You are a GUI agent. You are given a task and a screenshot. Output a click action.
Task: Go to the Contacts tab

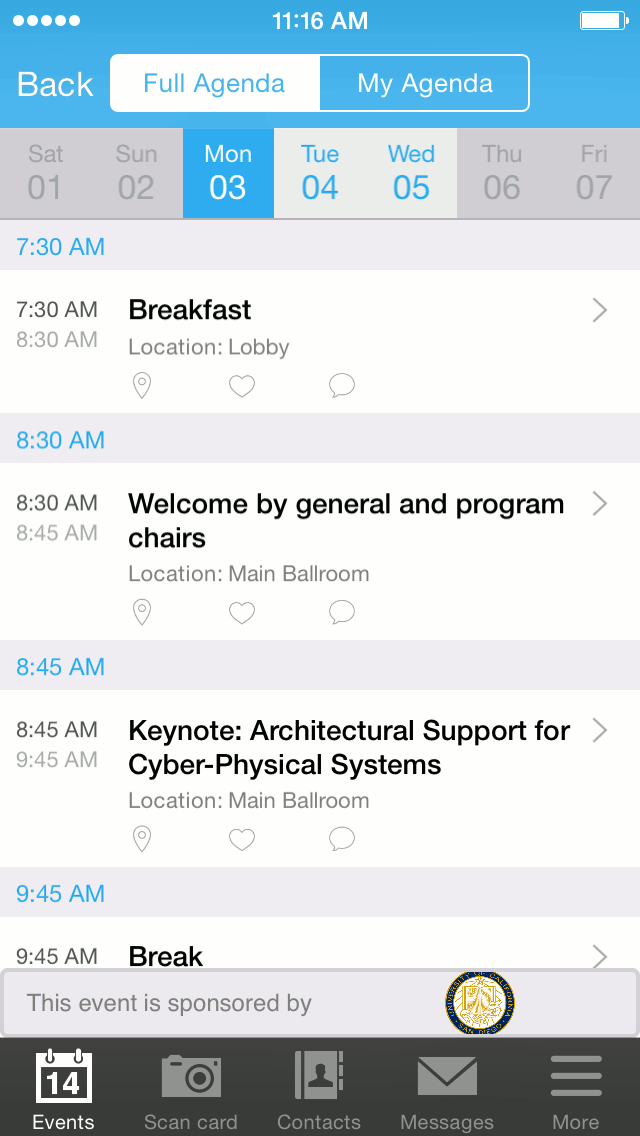[319, 1090]
